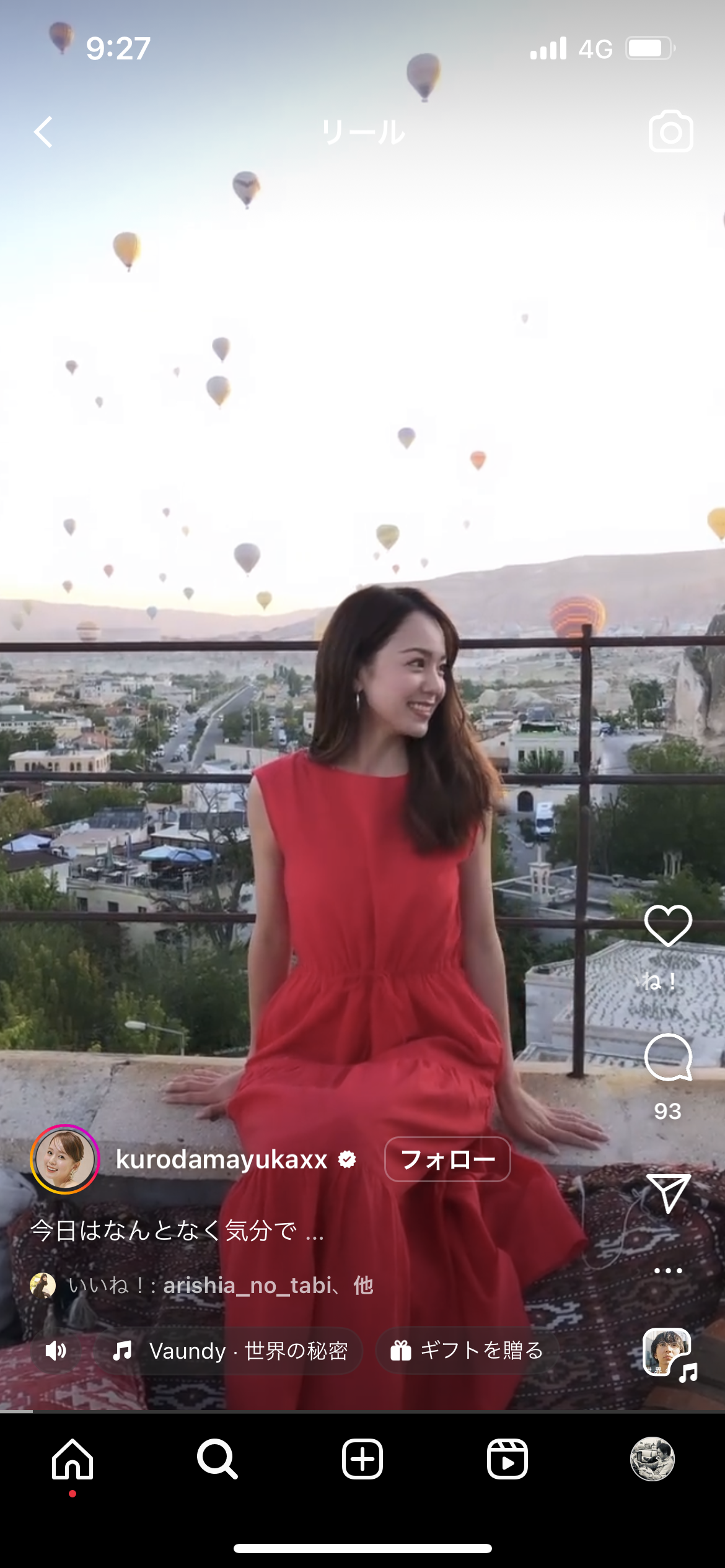This screenshot has width=725, height=1568.
Task: Switch to the Search tab
Action: point(217,1459)
